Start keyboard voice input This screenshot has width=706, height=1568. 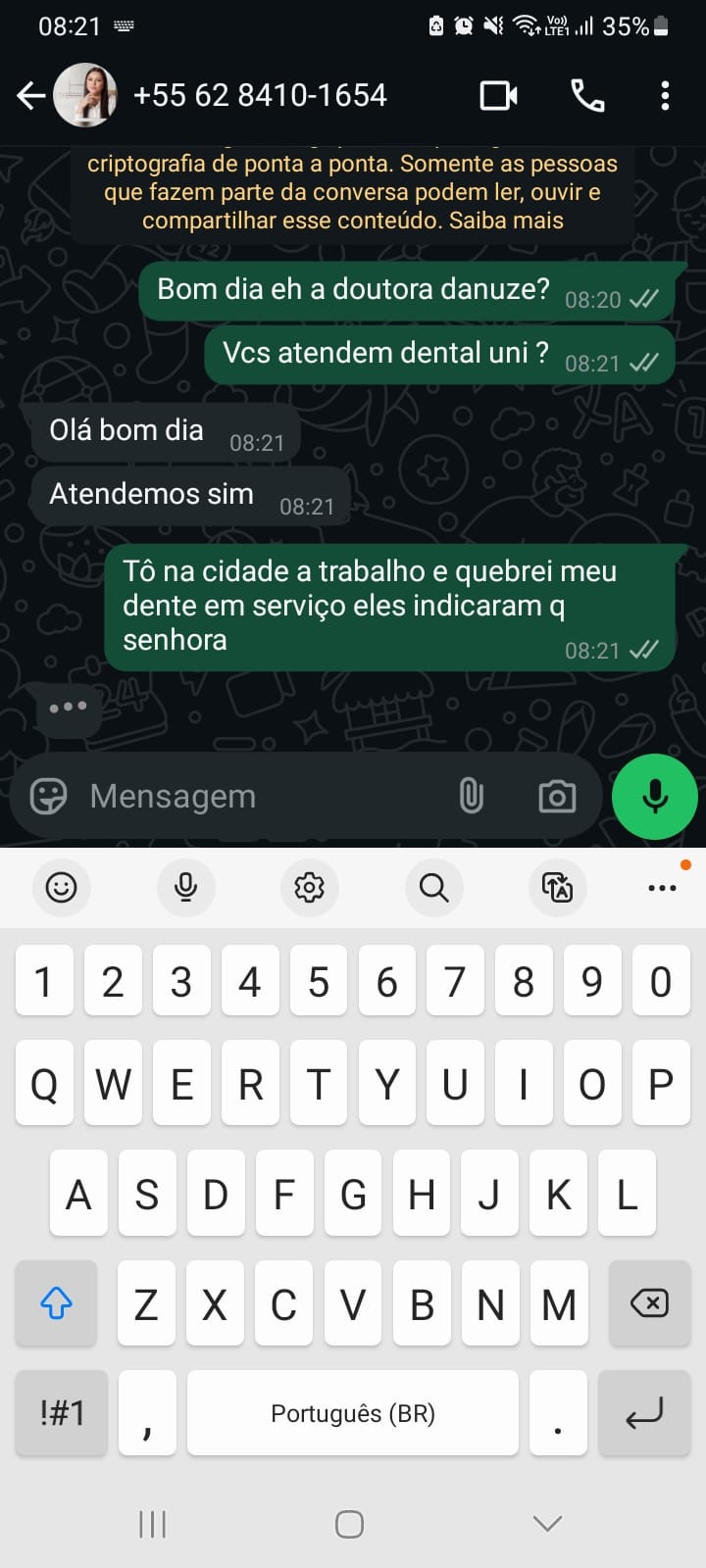(x=185, y=888)
